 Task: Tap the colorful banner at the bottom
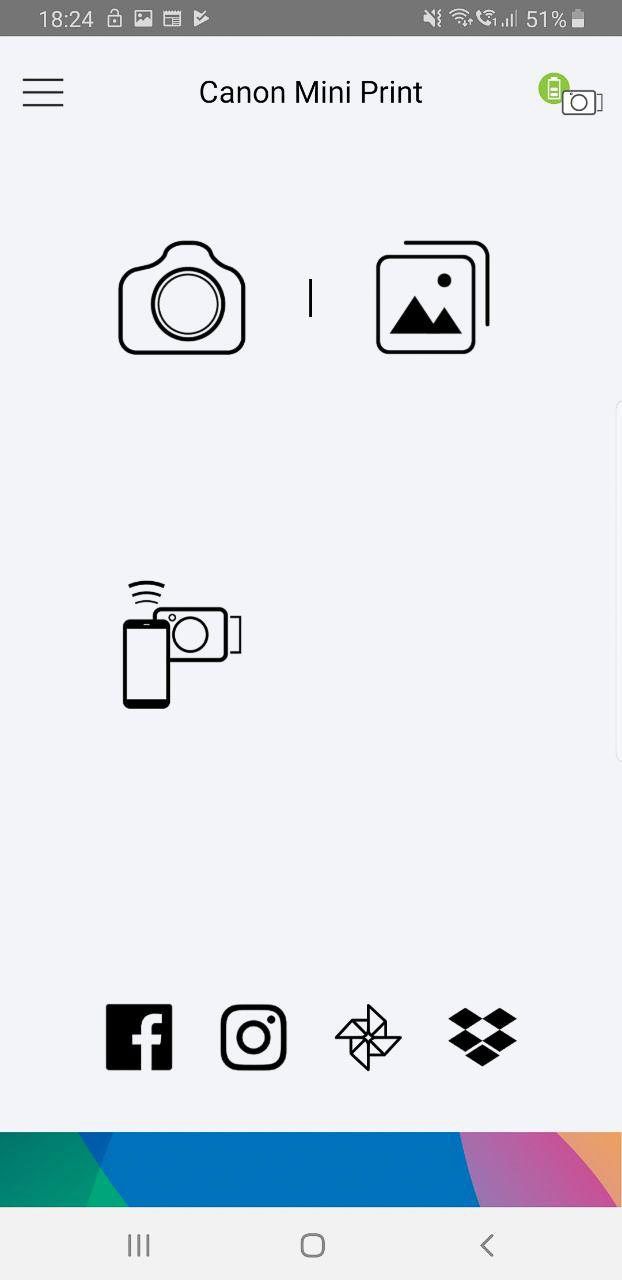[311, 1169]
